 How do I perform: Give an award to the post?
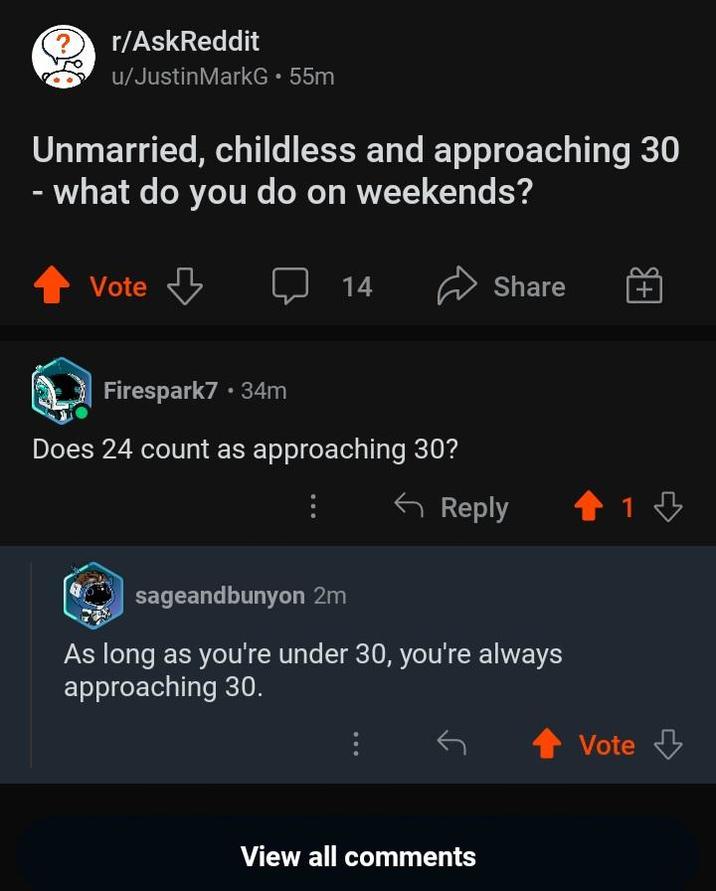(x=644, y=288)
